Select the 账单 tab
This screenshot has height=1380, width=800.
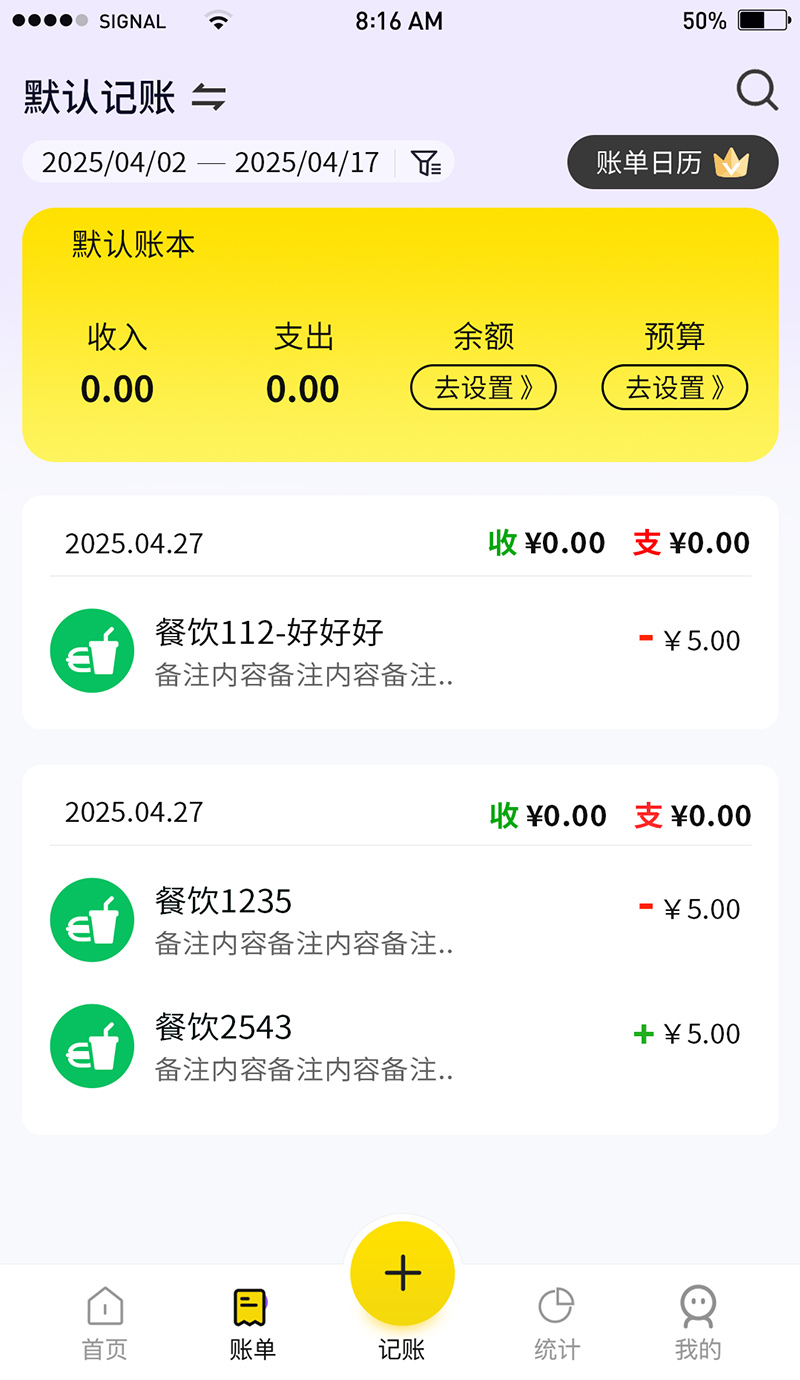[252, 1324]
